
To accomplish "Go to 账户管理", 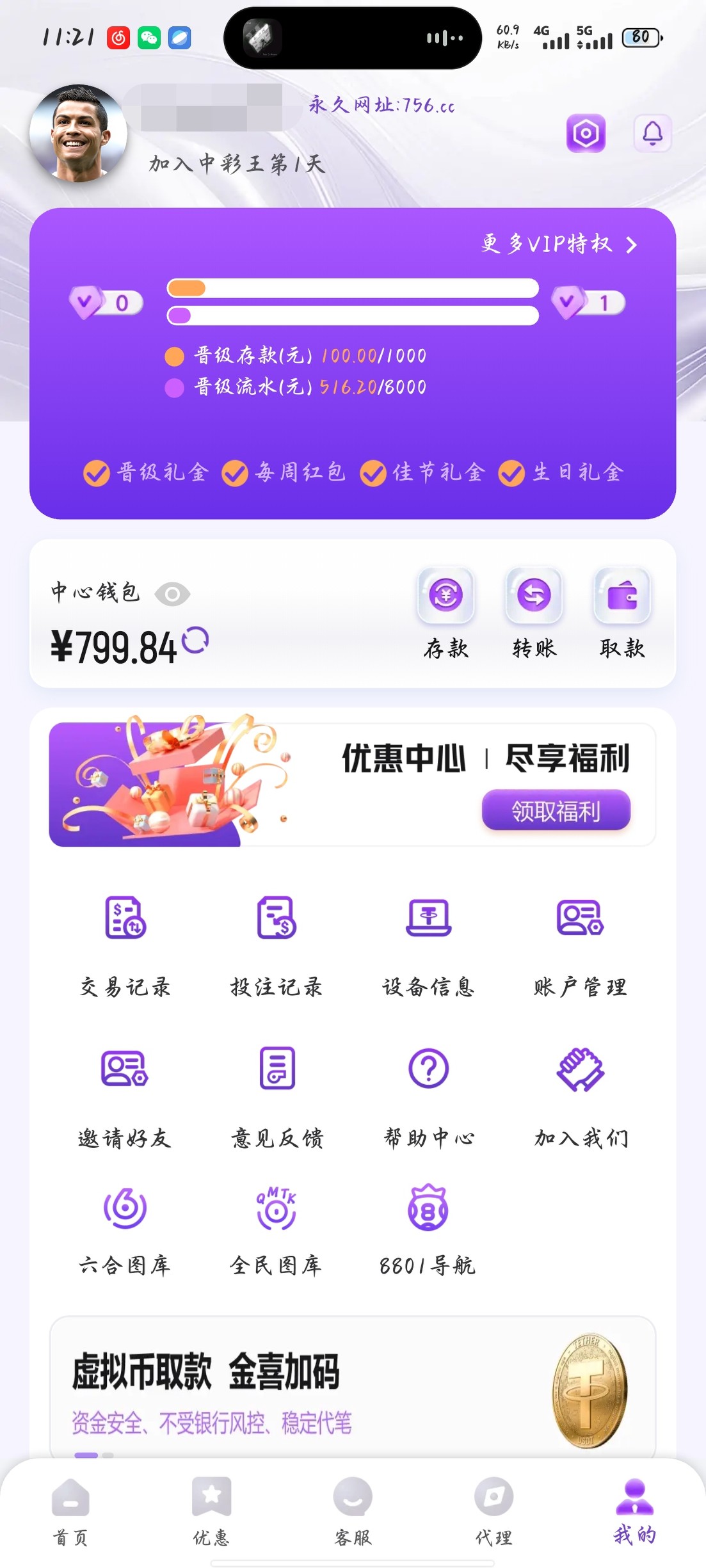I will point(580,945).
